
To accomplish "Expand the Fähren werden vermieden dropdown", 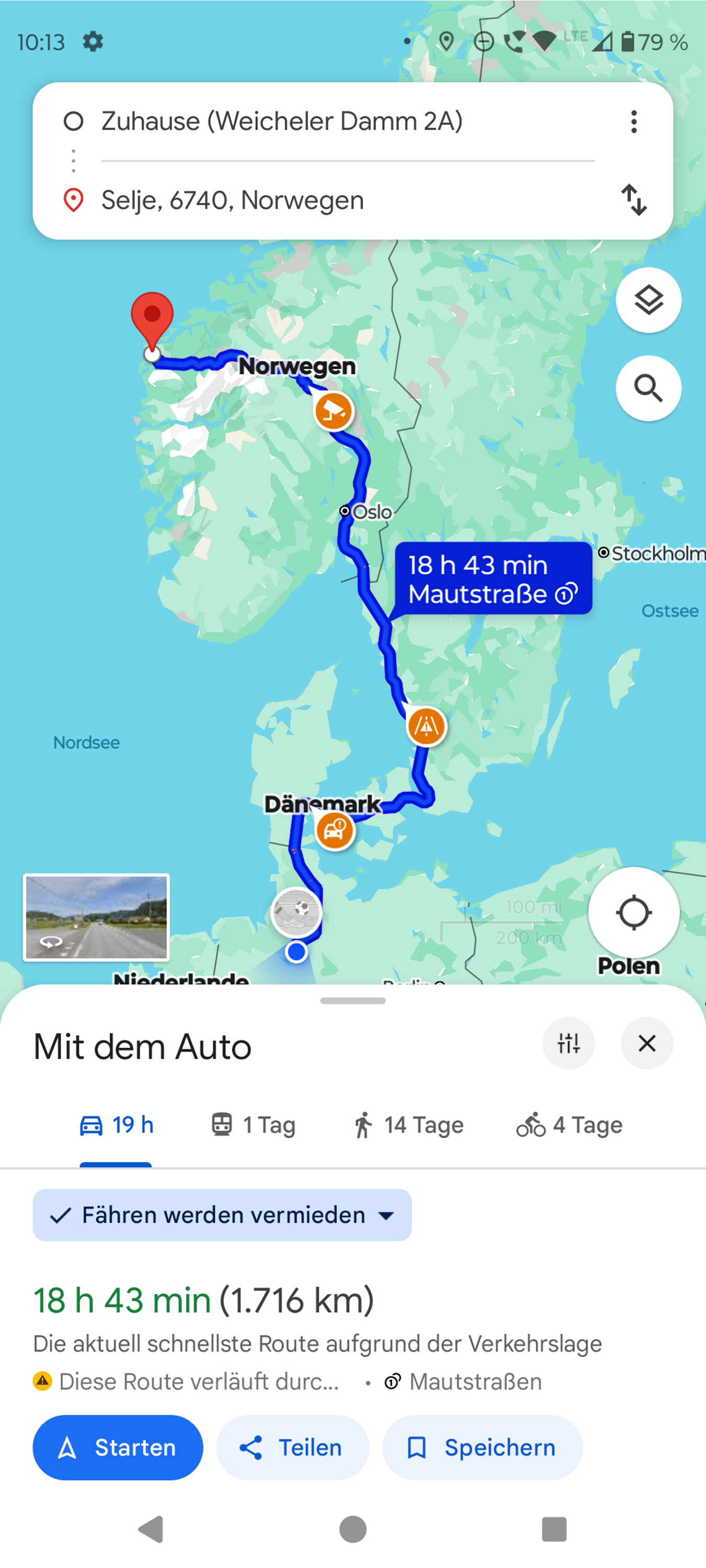I will 222,1215.
